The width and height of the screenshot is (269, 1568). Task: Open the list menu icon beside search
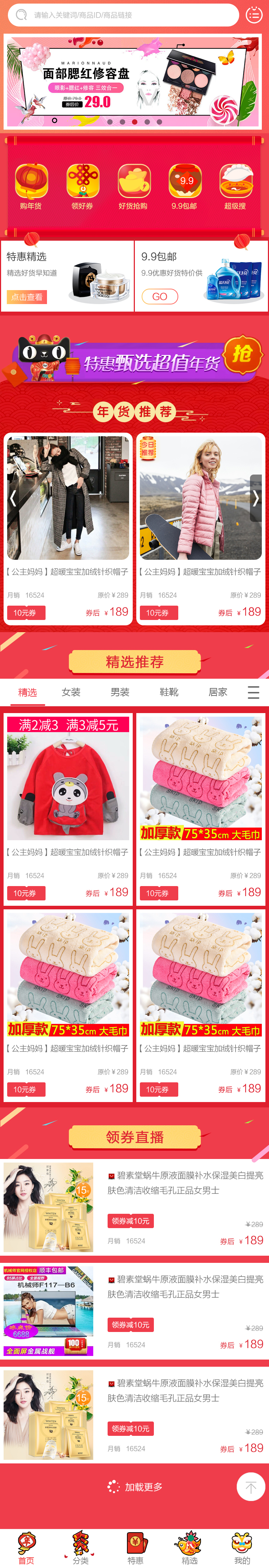[x=254, y=15]
